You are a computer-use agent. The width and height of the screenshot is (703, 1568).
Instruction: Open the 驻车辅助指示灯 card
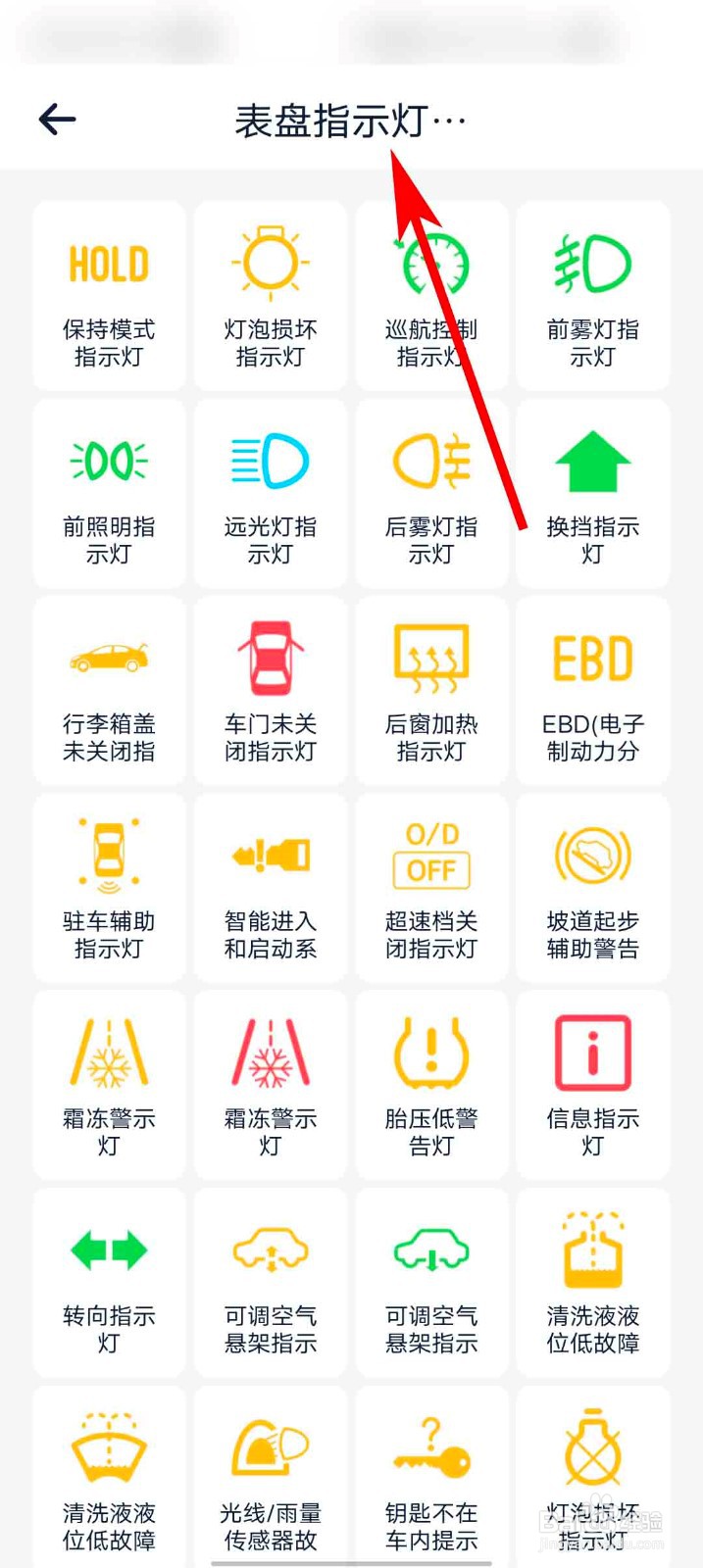[109, 888]
